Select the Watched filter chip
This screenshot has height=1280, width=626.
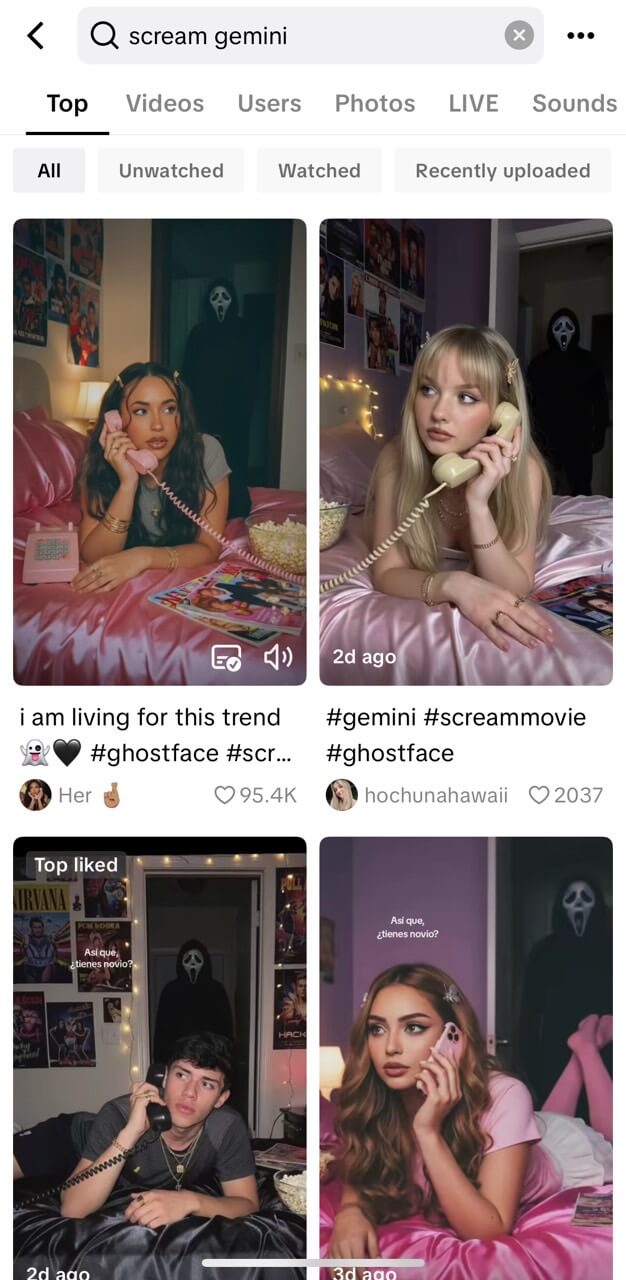[319, 171]
